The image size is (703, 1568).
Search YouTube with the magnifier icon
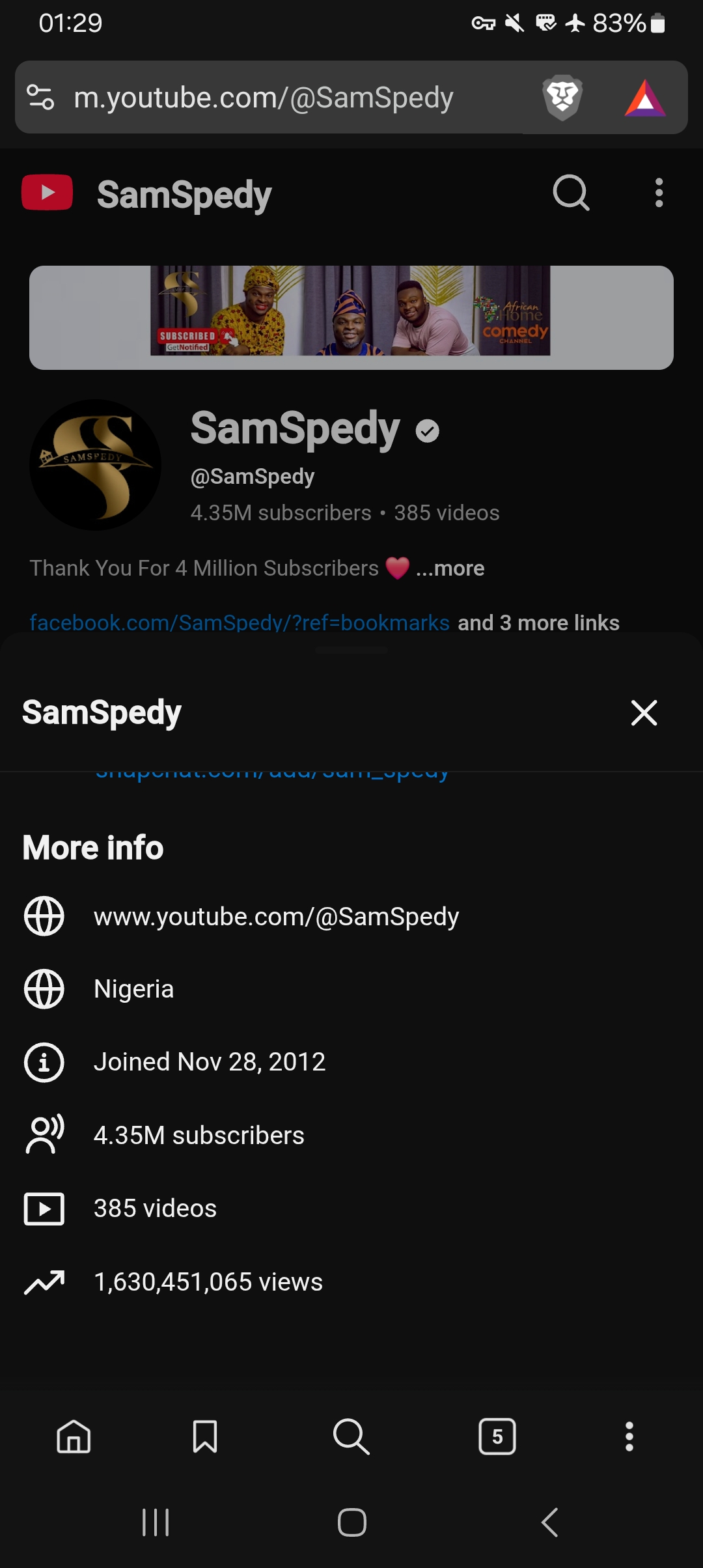tap(571, 193)
